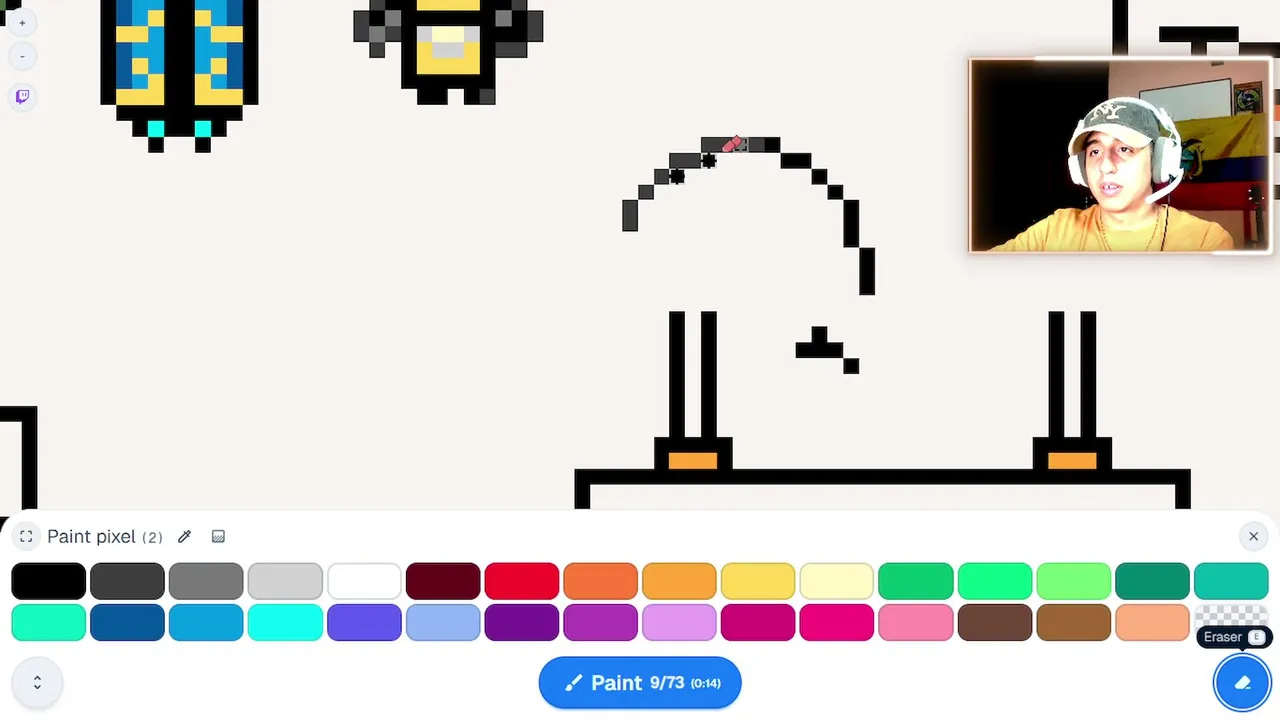Select the dark purple swatch
The width and height of the screenshot is (1280, 720).
pos(521,622)
